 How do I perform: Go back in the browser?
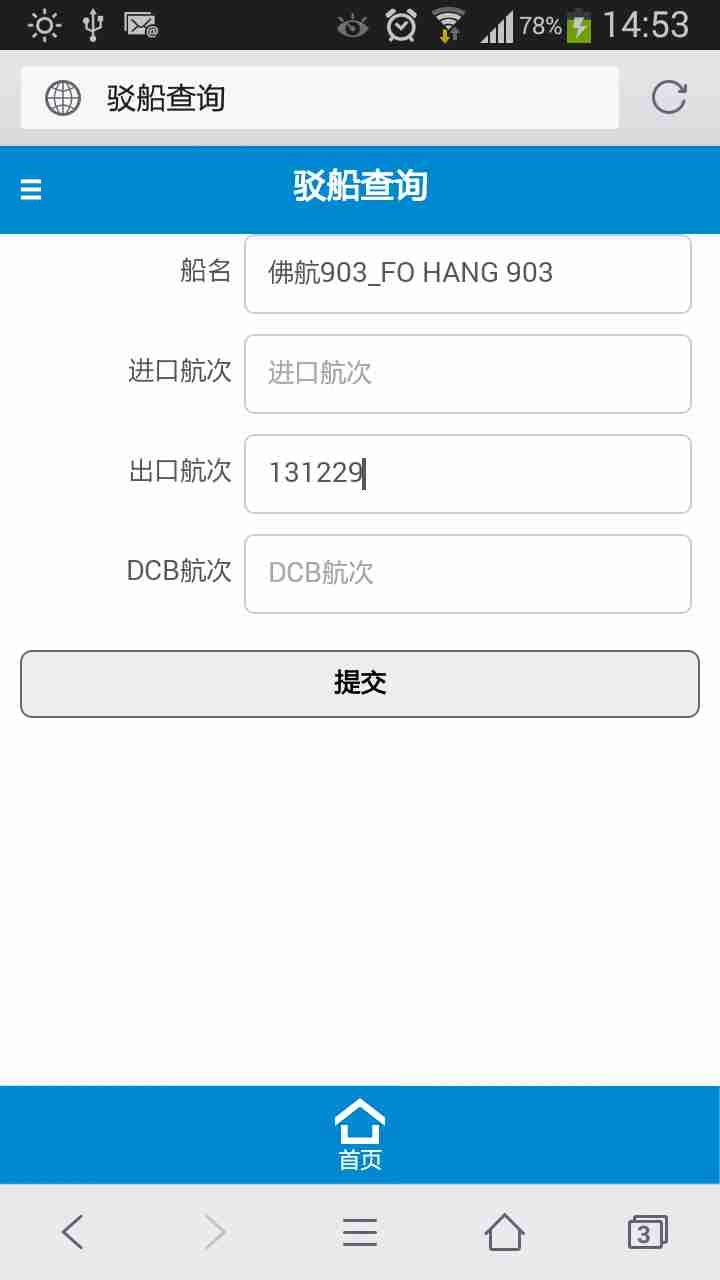coord(72,1233)
